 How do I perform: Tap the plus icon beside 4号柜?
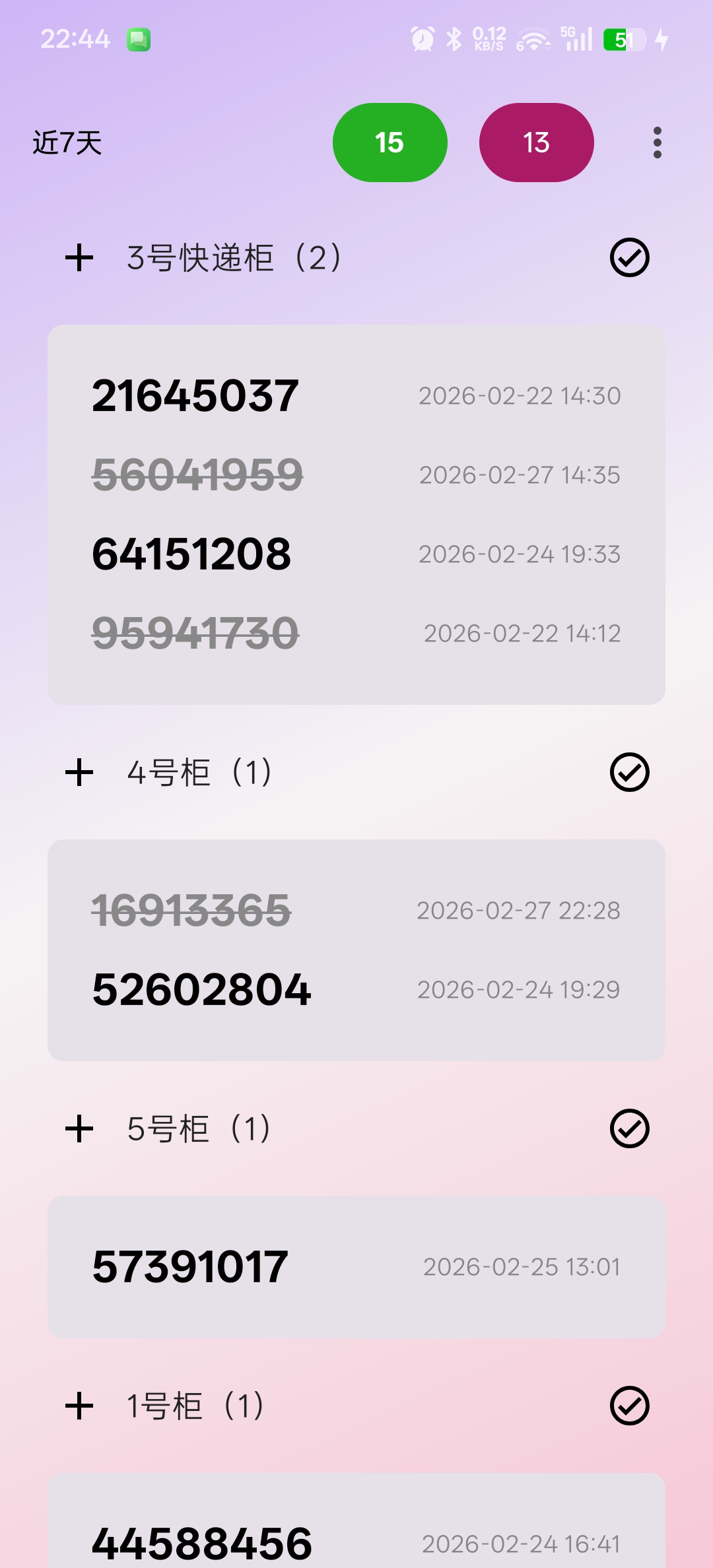point(79,772)
